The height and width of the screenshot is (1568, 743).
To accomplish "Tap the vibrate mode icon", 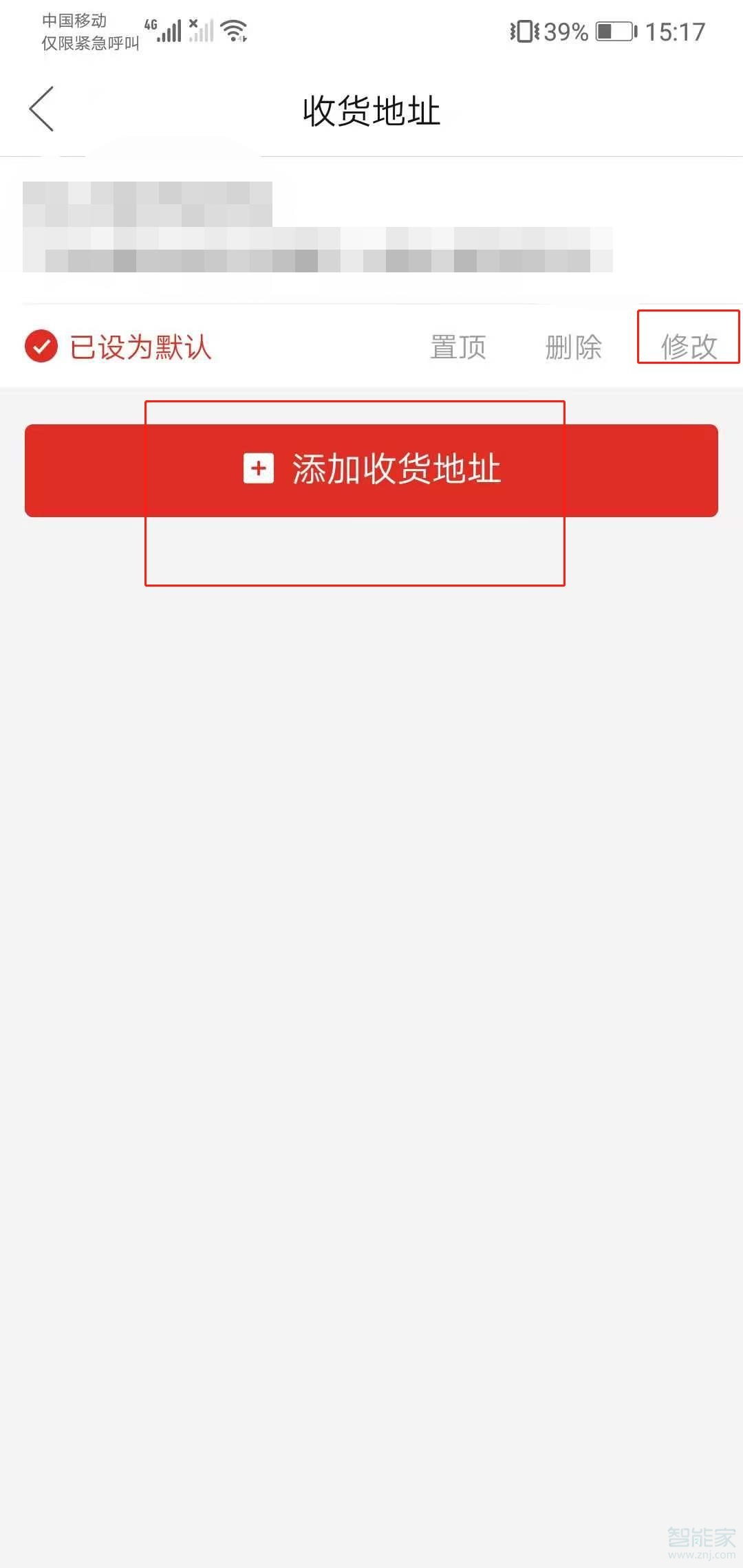I will click(x=525, y=31).
